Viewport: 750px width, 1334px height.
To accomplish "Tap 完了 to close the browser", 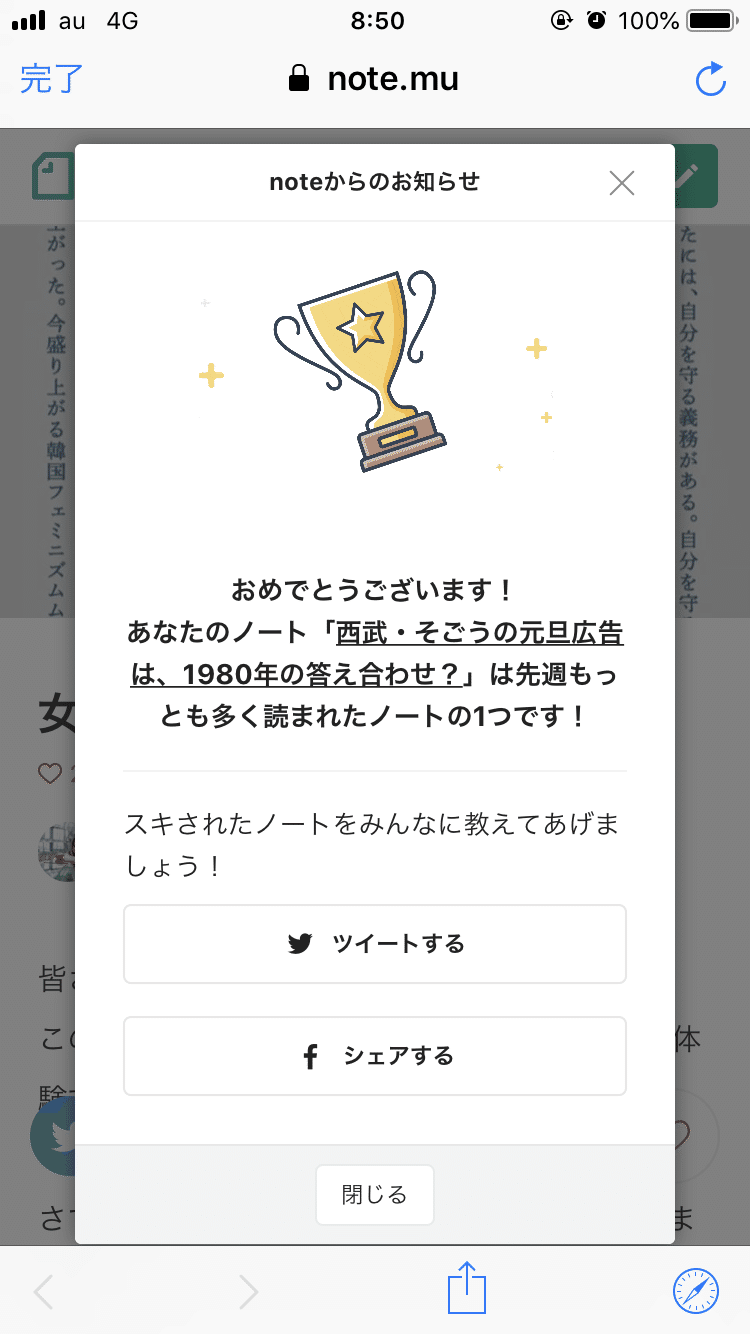I will point(51,79).
